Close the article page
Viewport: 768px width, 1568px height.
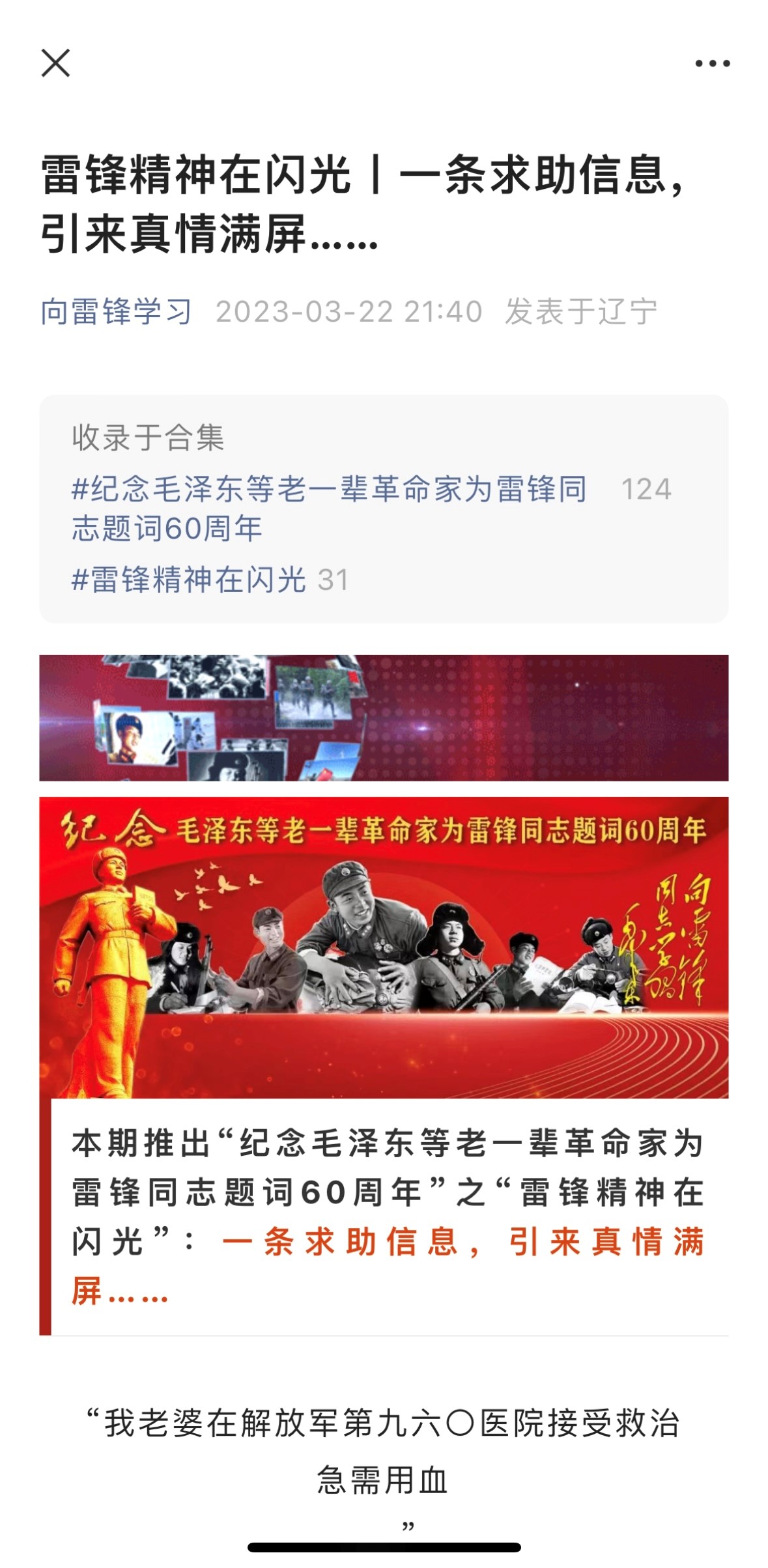click(x=55, y=63)
